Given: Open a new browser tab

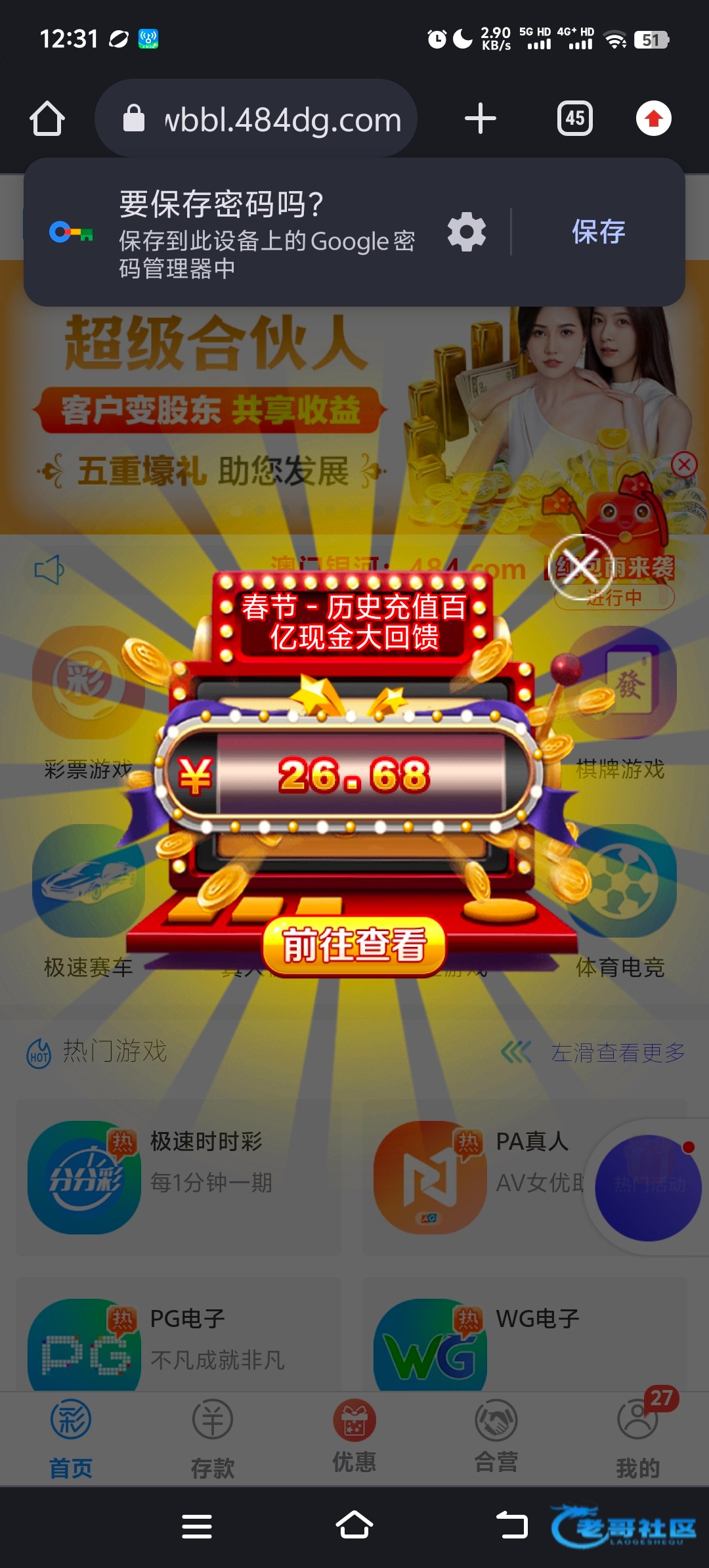Looking at the screenshot, I should (480, 119).
